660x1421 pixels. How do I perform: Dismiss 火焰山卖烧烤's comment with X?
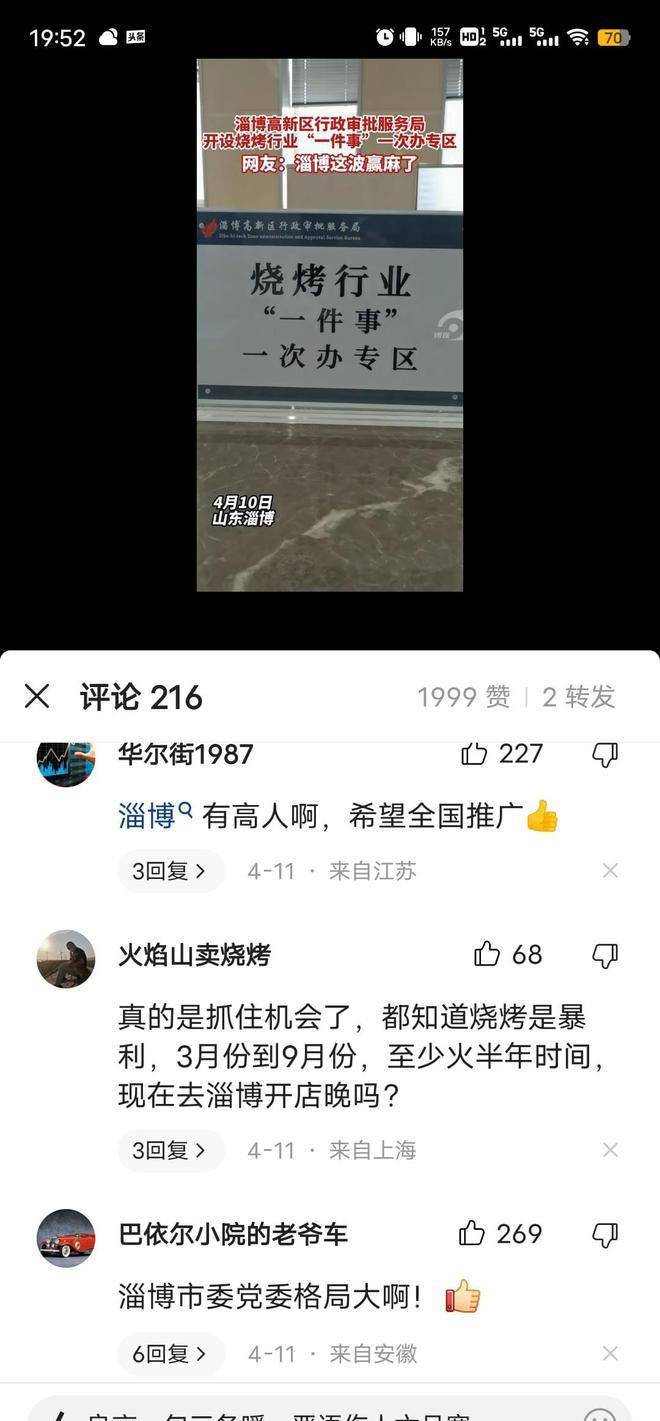click(x=610, y=1150)
